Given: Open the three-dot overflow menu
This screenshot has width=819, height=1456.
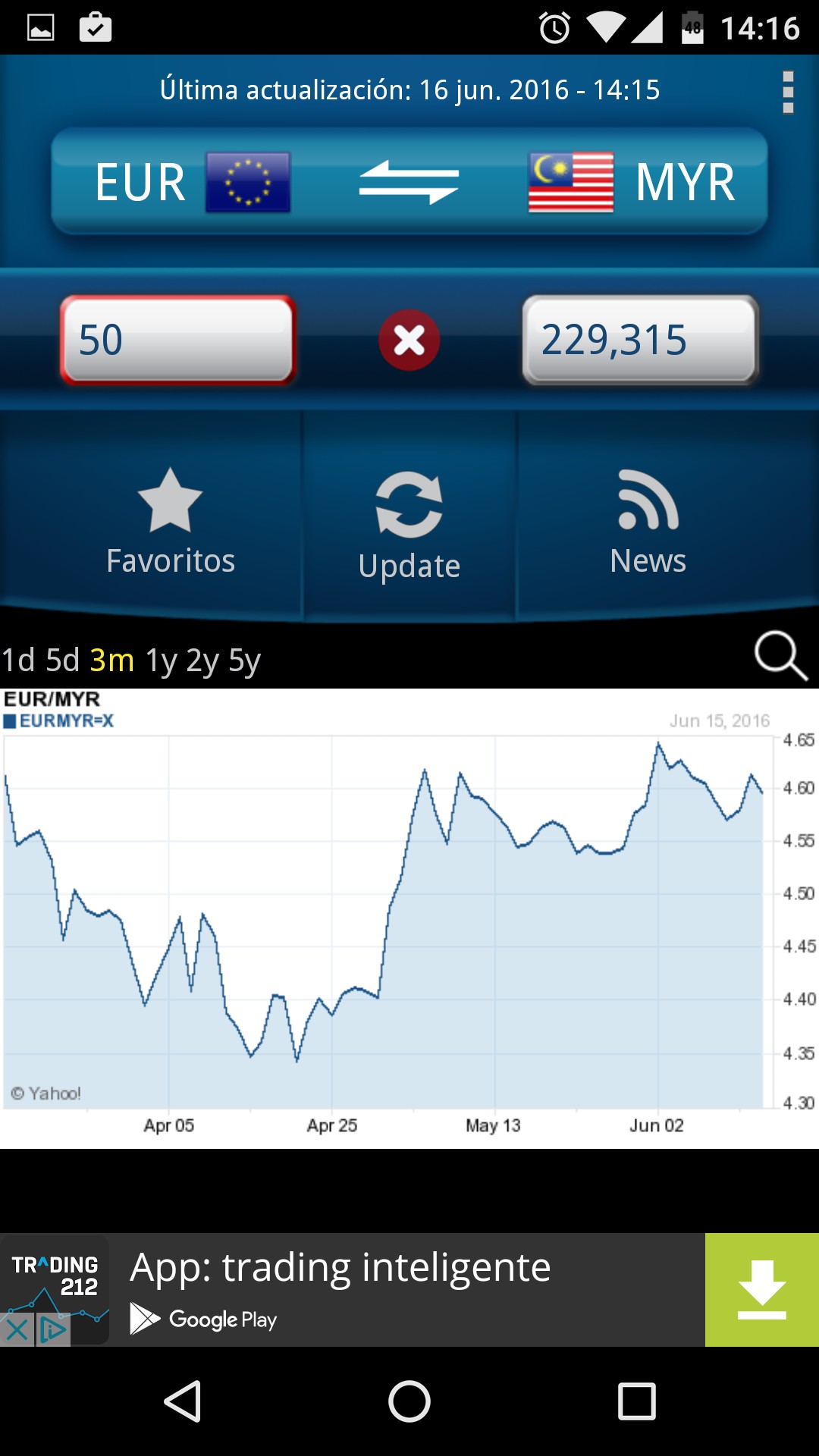Looking at the screenshot, I should click(788, 92).
